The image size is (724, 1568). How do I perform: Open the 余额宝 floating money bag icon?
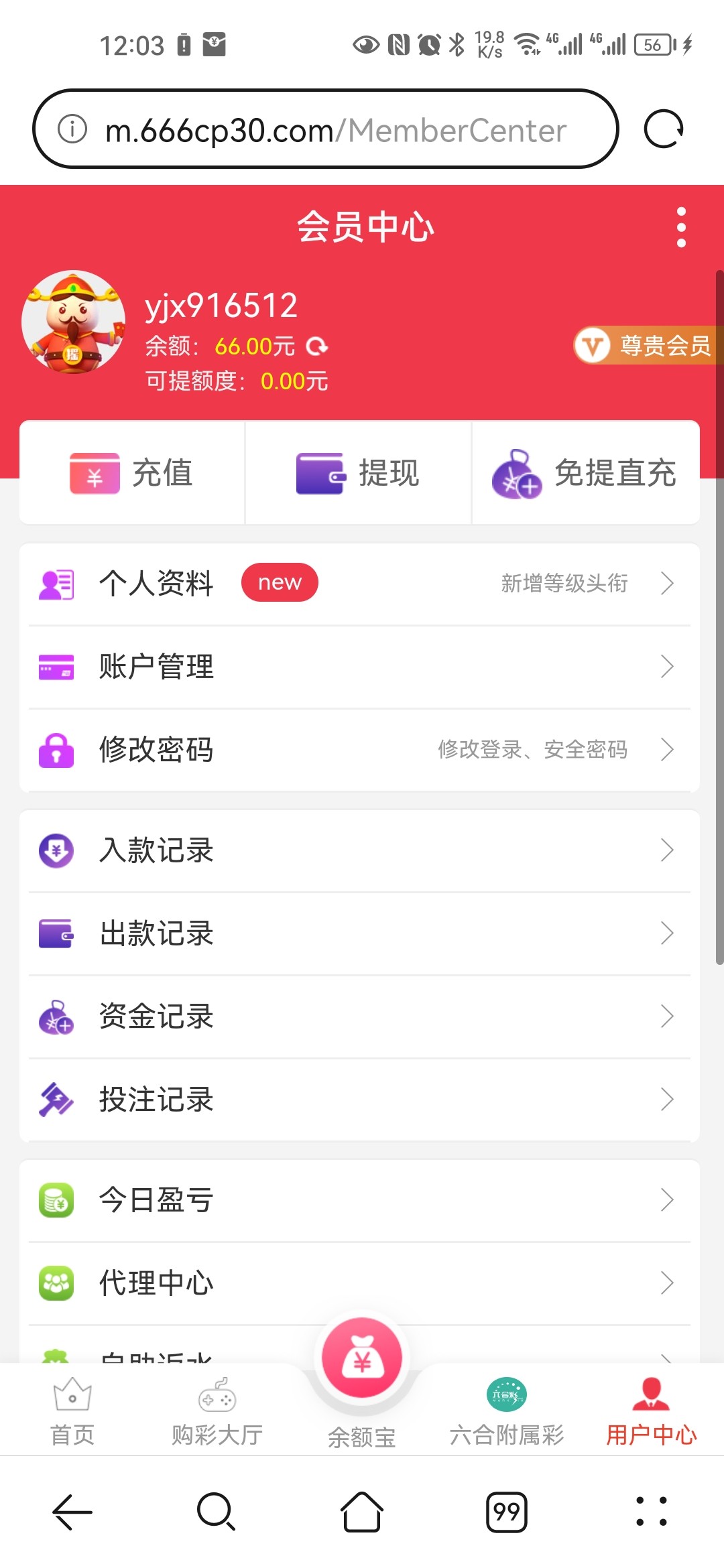tap(362, 1357)
